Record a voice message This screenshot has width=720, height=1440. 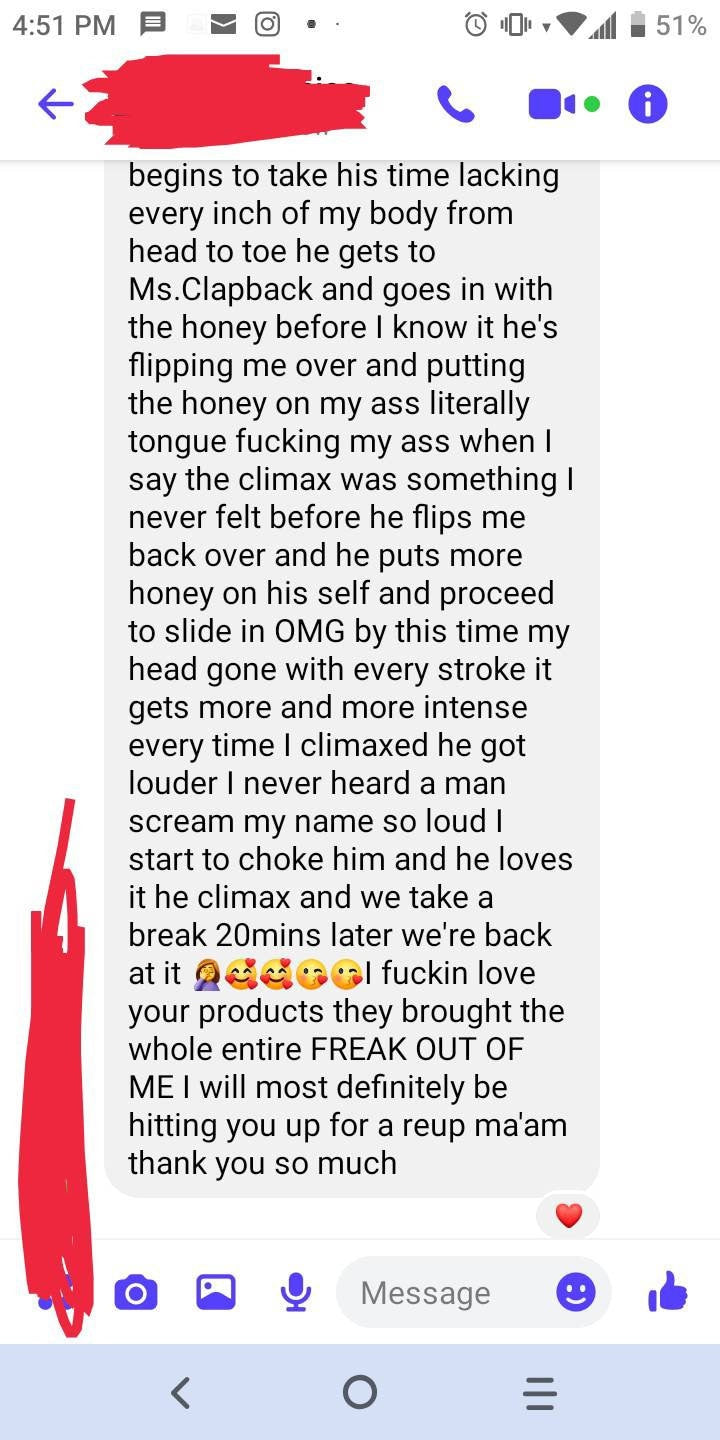tap(295, 1292)
